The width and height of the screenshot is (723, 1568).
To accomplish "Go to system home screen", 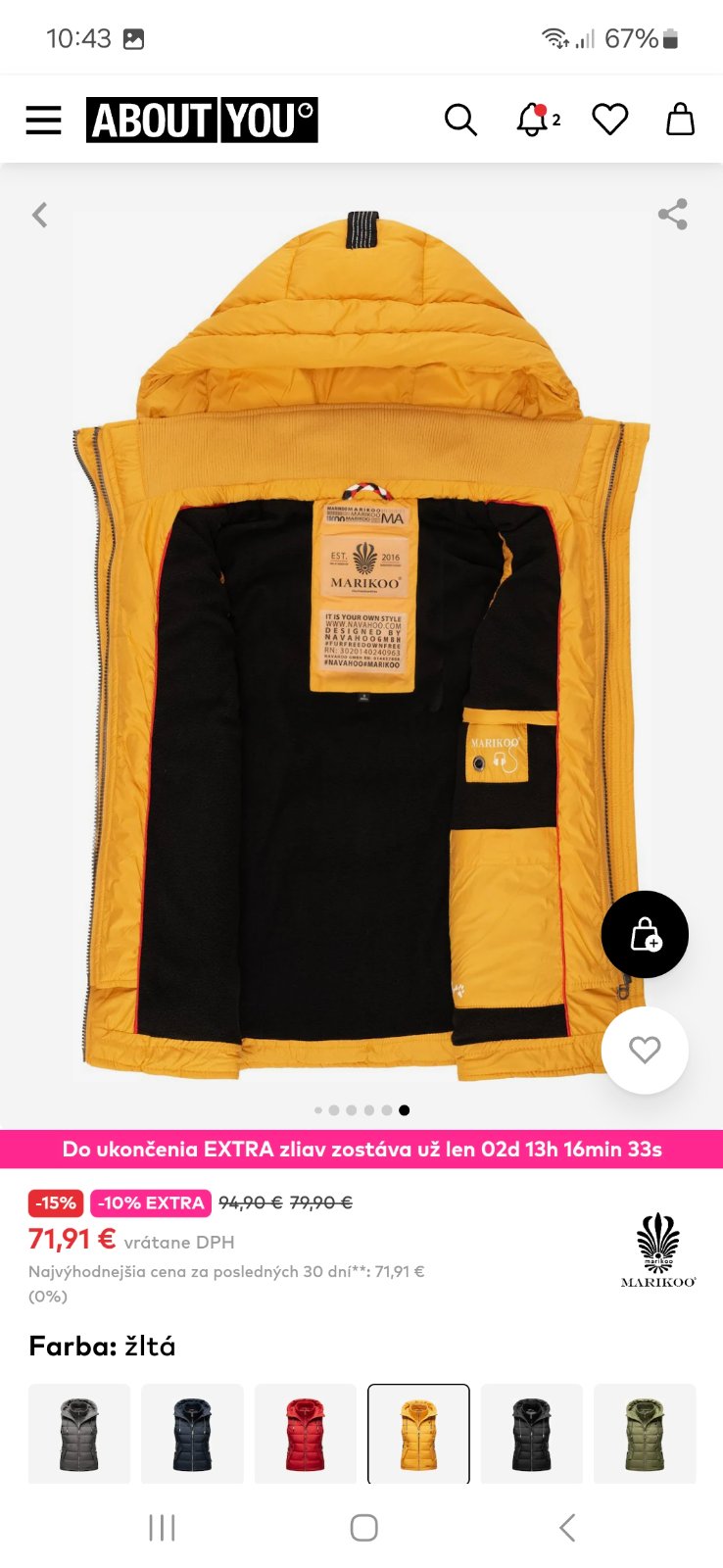I will click(363, 1527).
